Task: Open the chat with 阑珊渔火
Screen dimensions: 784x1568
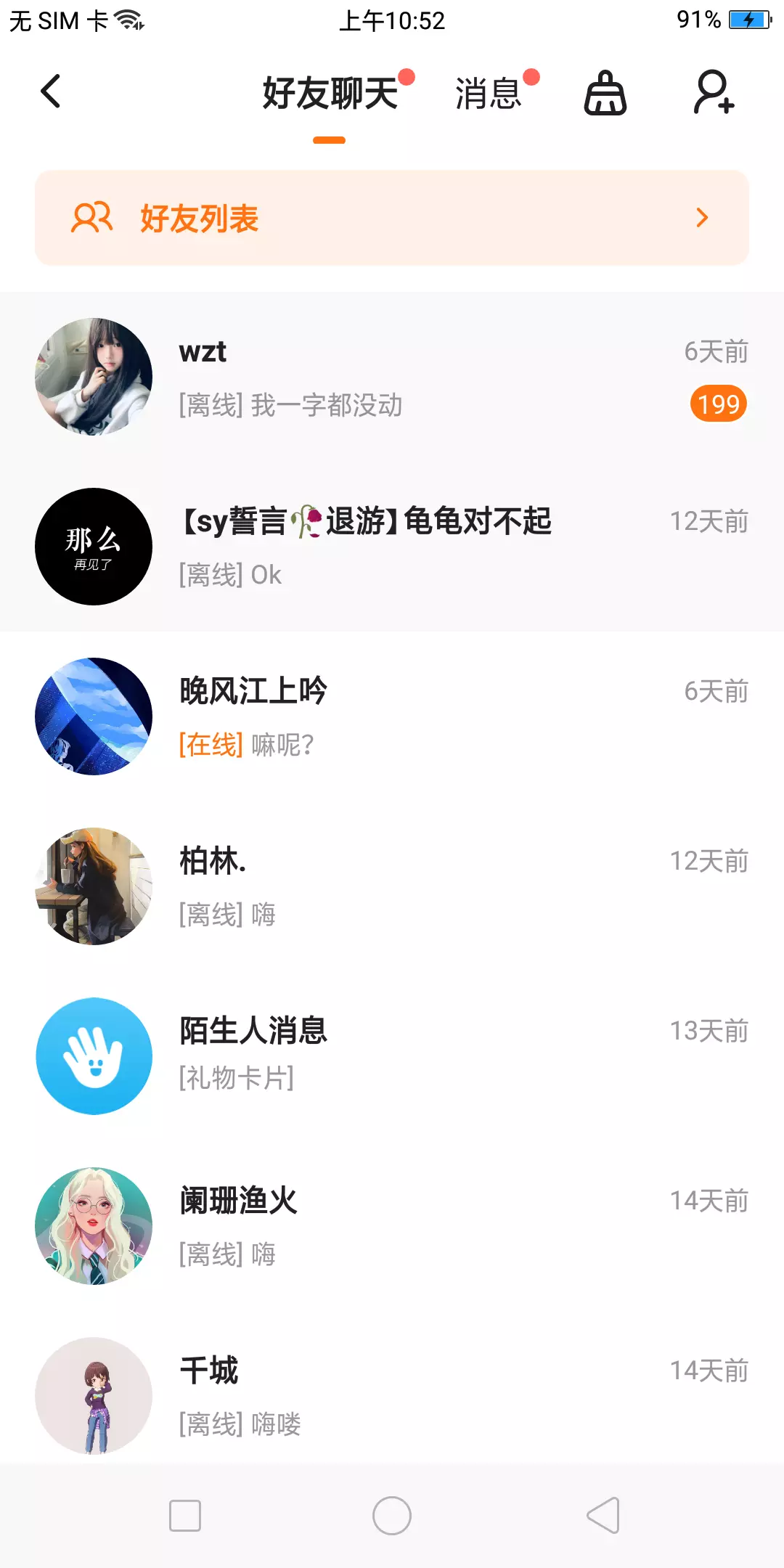Action: pos(392,1226)
